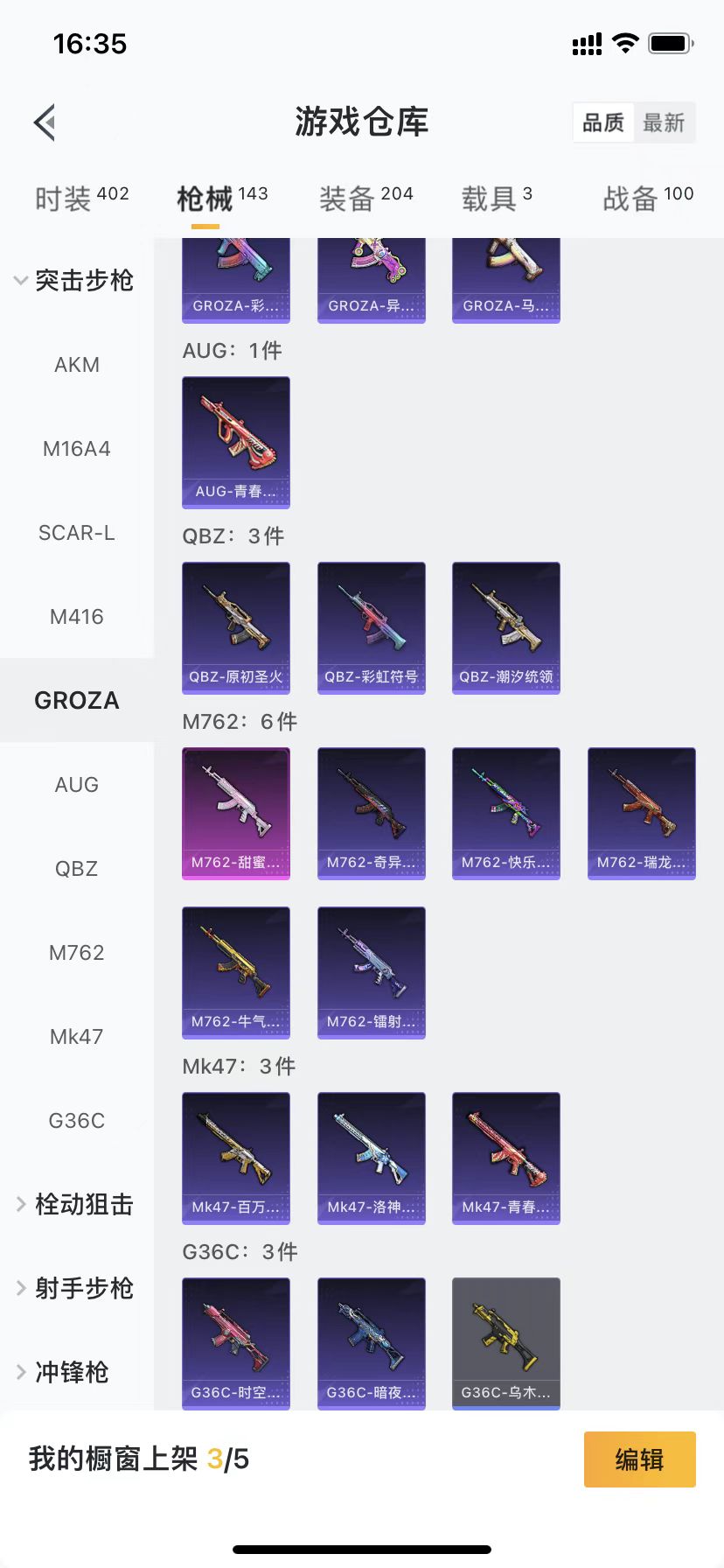The height and width of the screenshot is (1568, 724).
Task: Select M416 in the weapon list
Action: [x=77, y=617]
